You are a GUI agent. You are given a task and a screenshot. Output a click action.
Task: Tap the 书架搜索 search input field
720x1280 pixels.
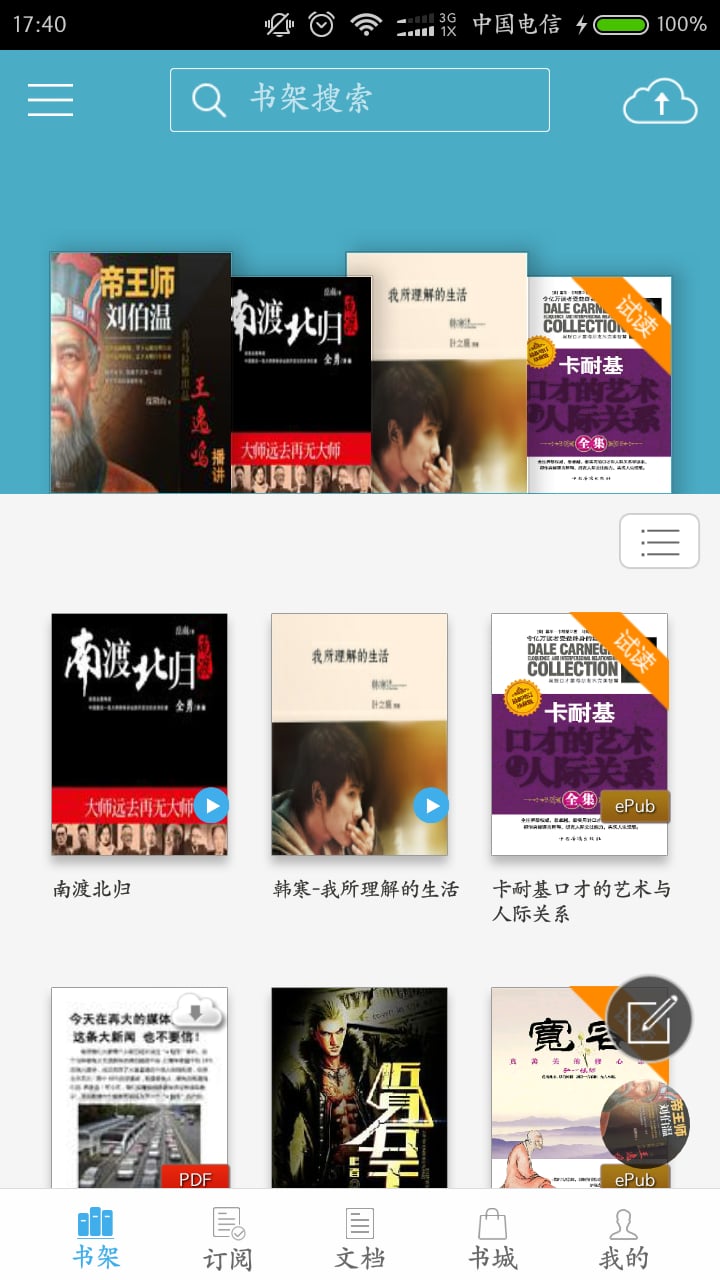[x=360, y=100]
